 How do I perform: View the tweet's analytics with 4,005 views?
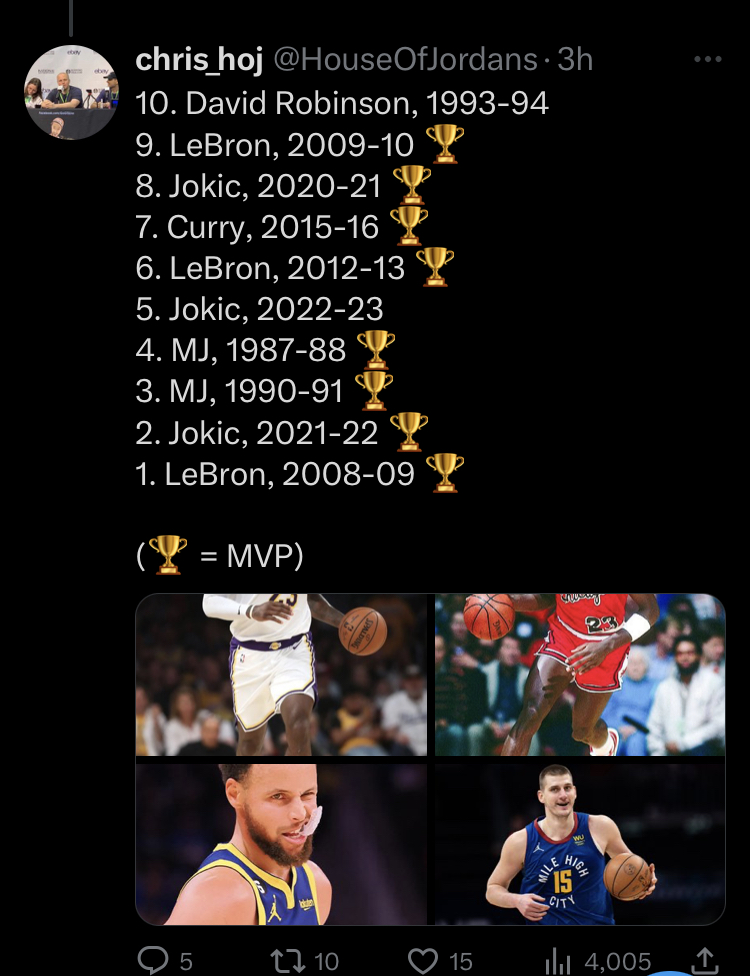[x=567, y=961]
